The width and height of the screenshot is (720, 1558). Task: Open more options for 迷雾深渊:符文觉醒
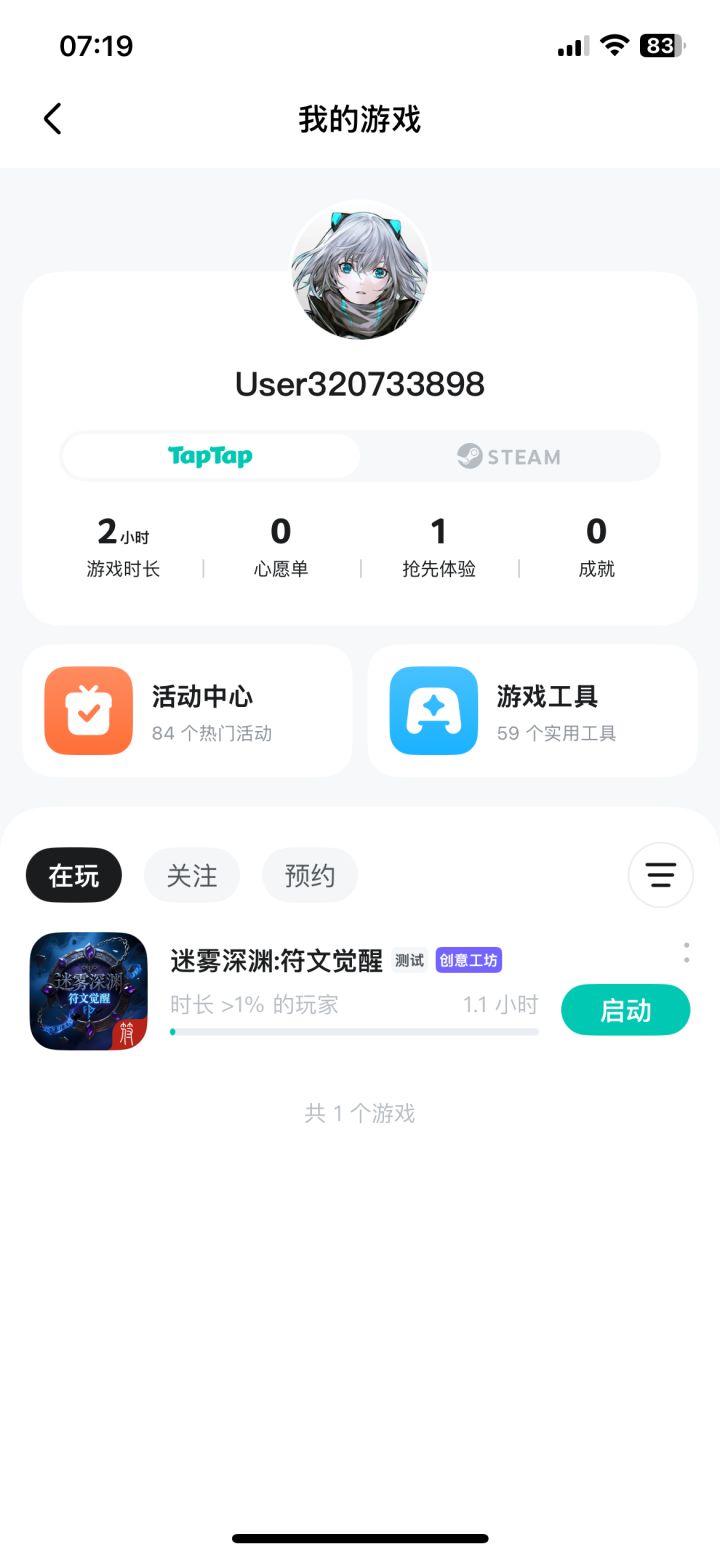click(686, 952)
